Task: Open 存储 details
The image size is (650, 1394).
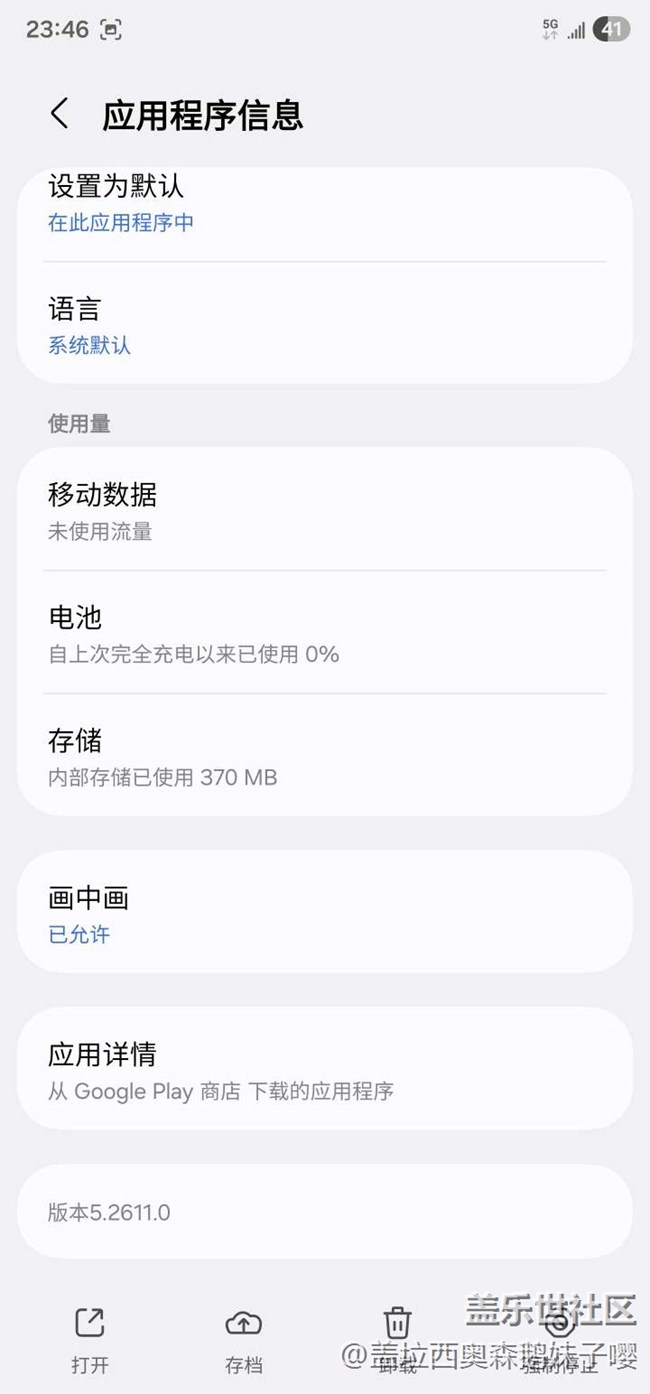Action: [324, 757]
